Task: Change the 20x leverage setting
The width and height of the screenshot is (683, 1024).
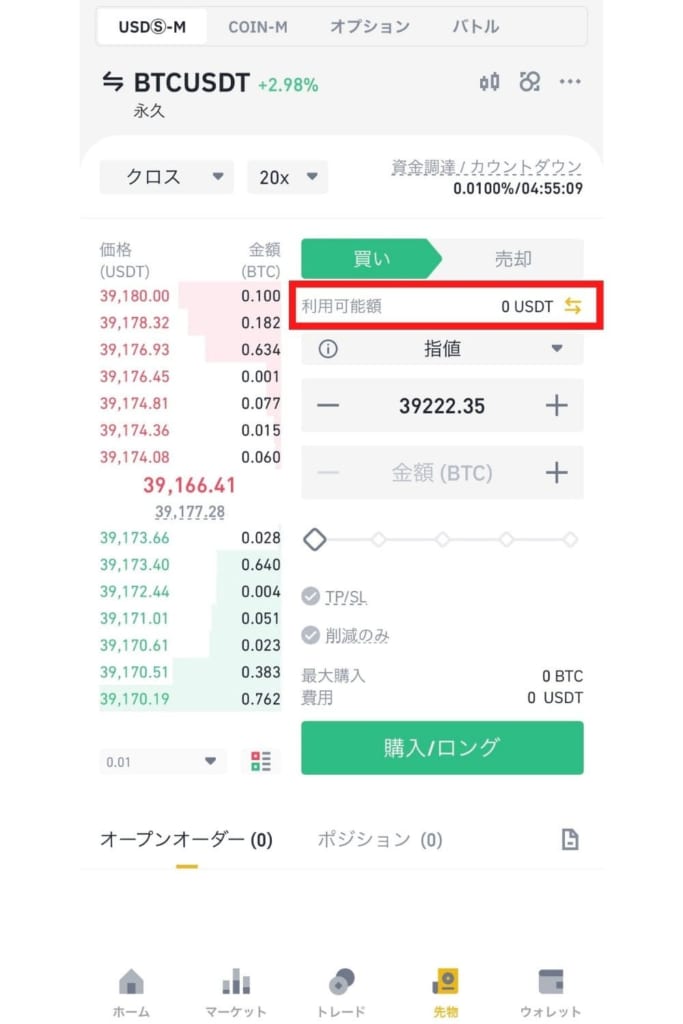Action: 287,177
